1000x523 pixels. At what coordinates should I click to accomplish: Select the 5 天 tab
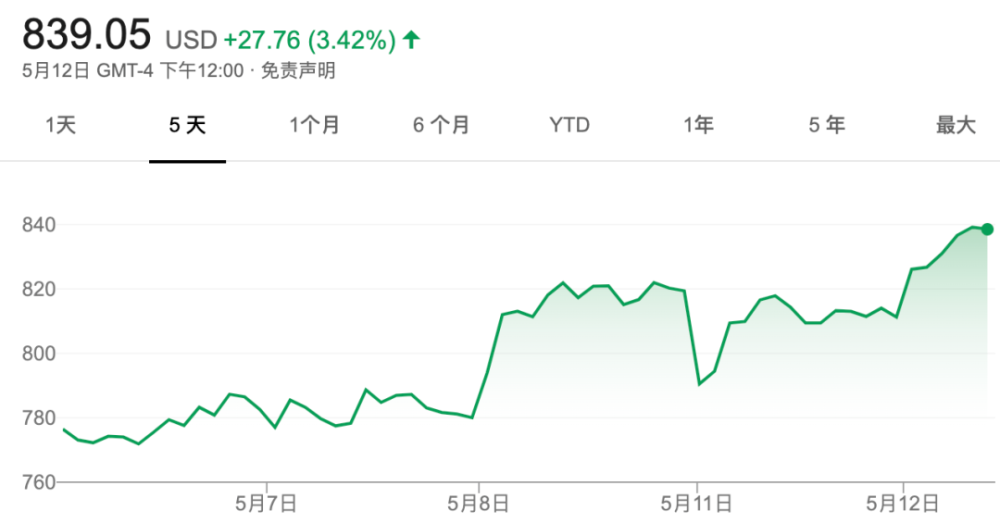point(188,125)
